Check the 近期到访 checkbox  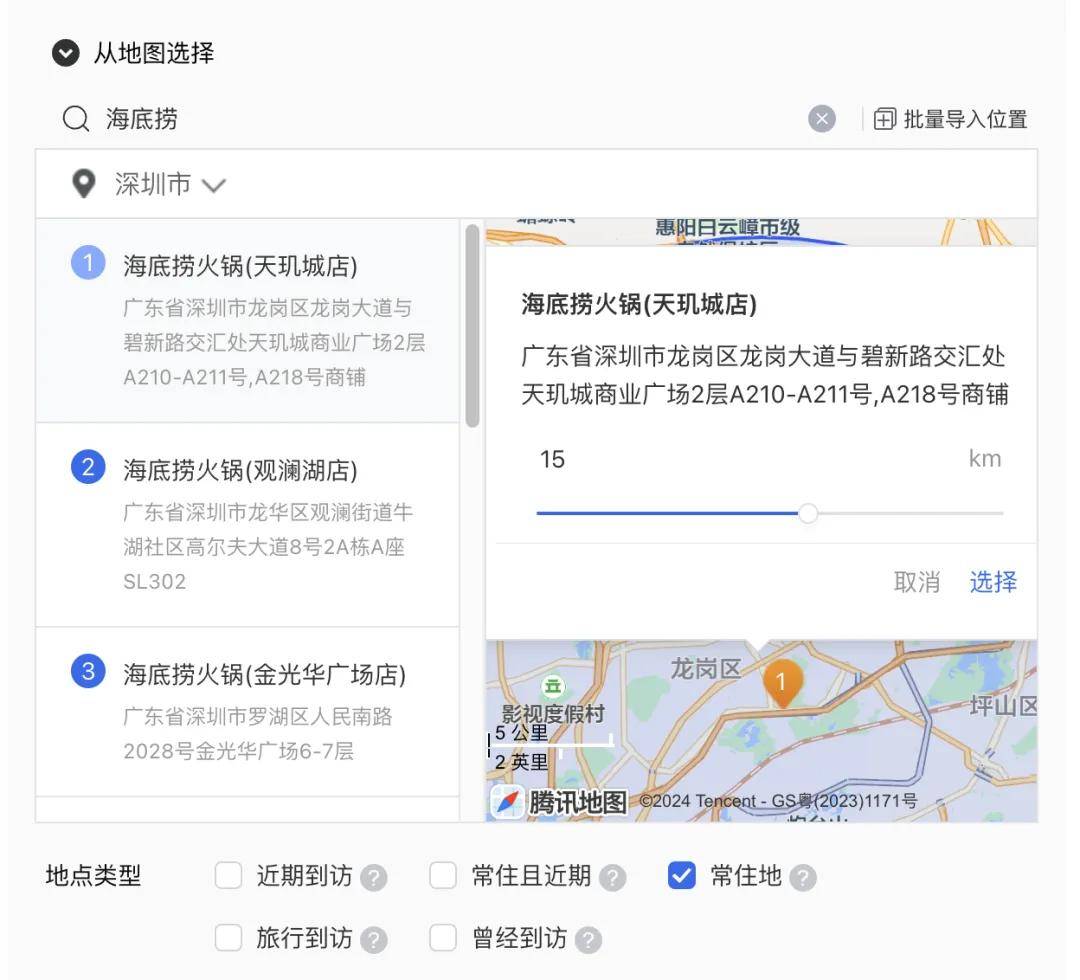pyautogui.click(x=229, y=876)
